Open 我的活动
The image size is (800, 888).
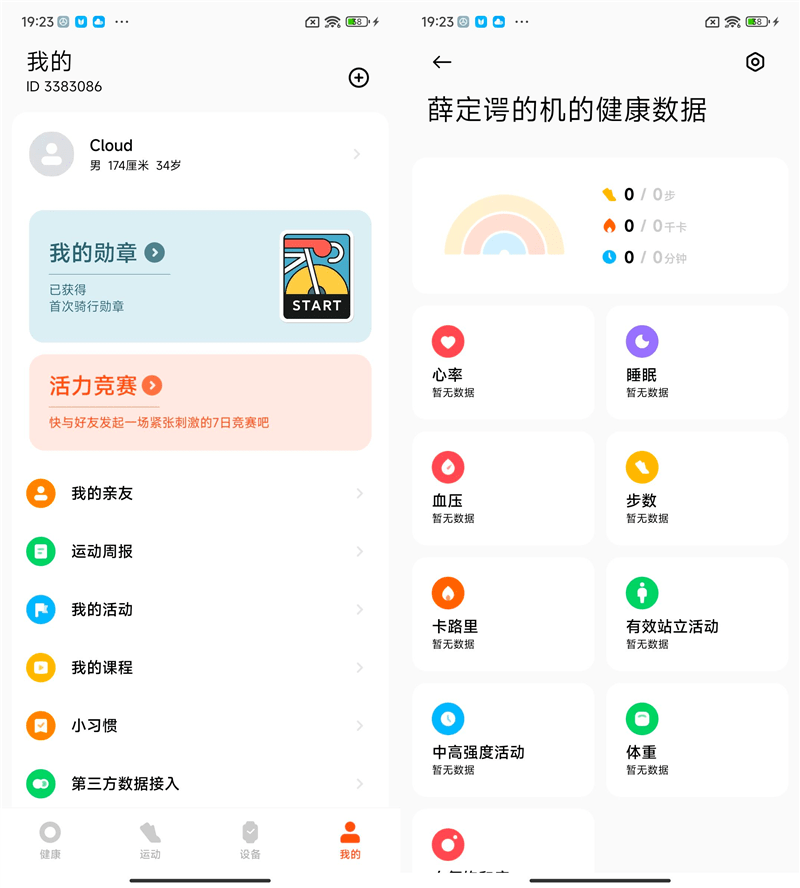tap(200, 609)
